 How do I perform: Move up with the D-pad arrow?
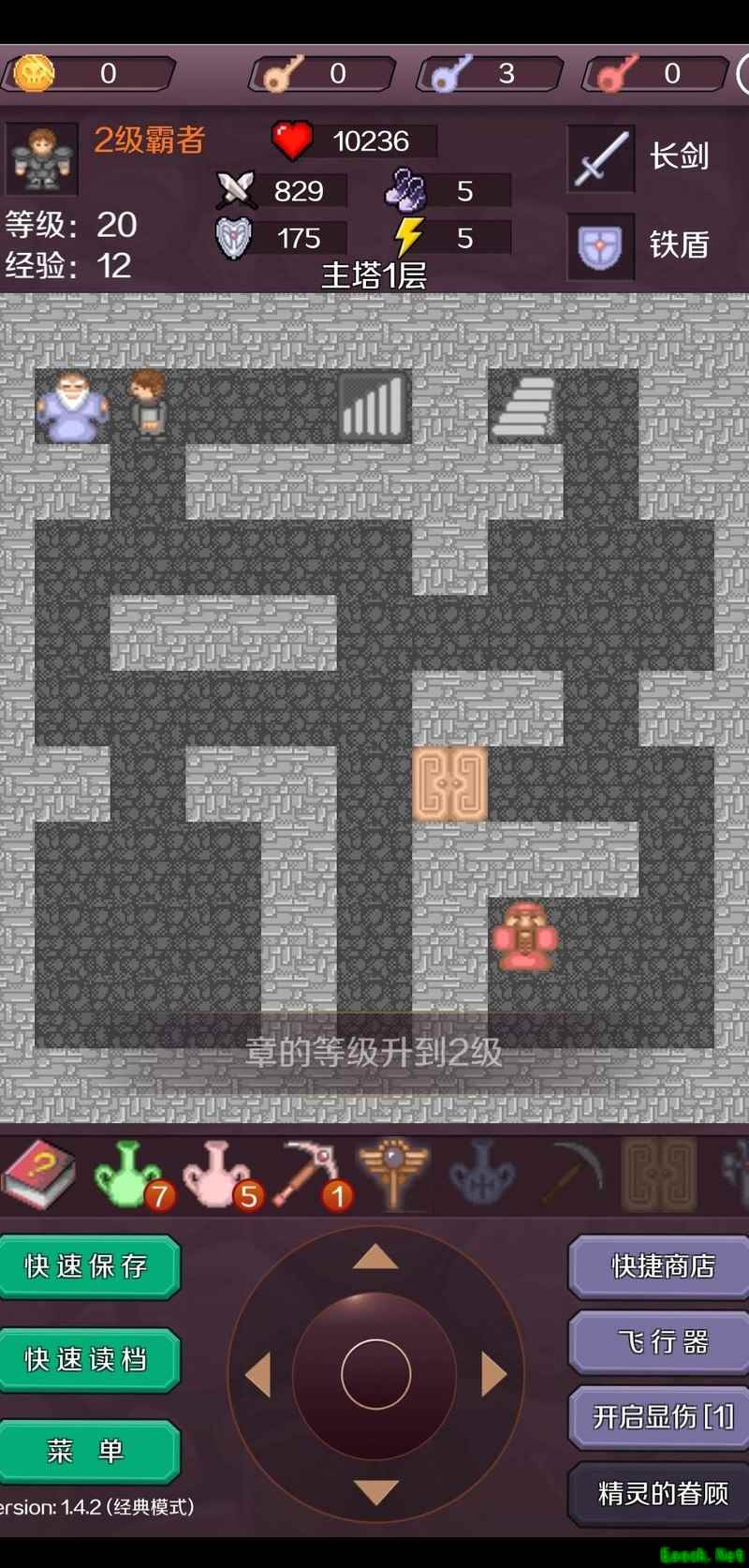click(x=375, y=1258)
